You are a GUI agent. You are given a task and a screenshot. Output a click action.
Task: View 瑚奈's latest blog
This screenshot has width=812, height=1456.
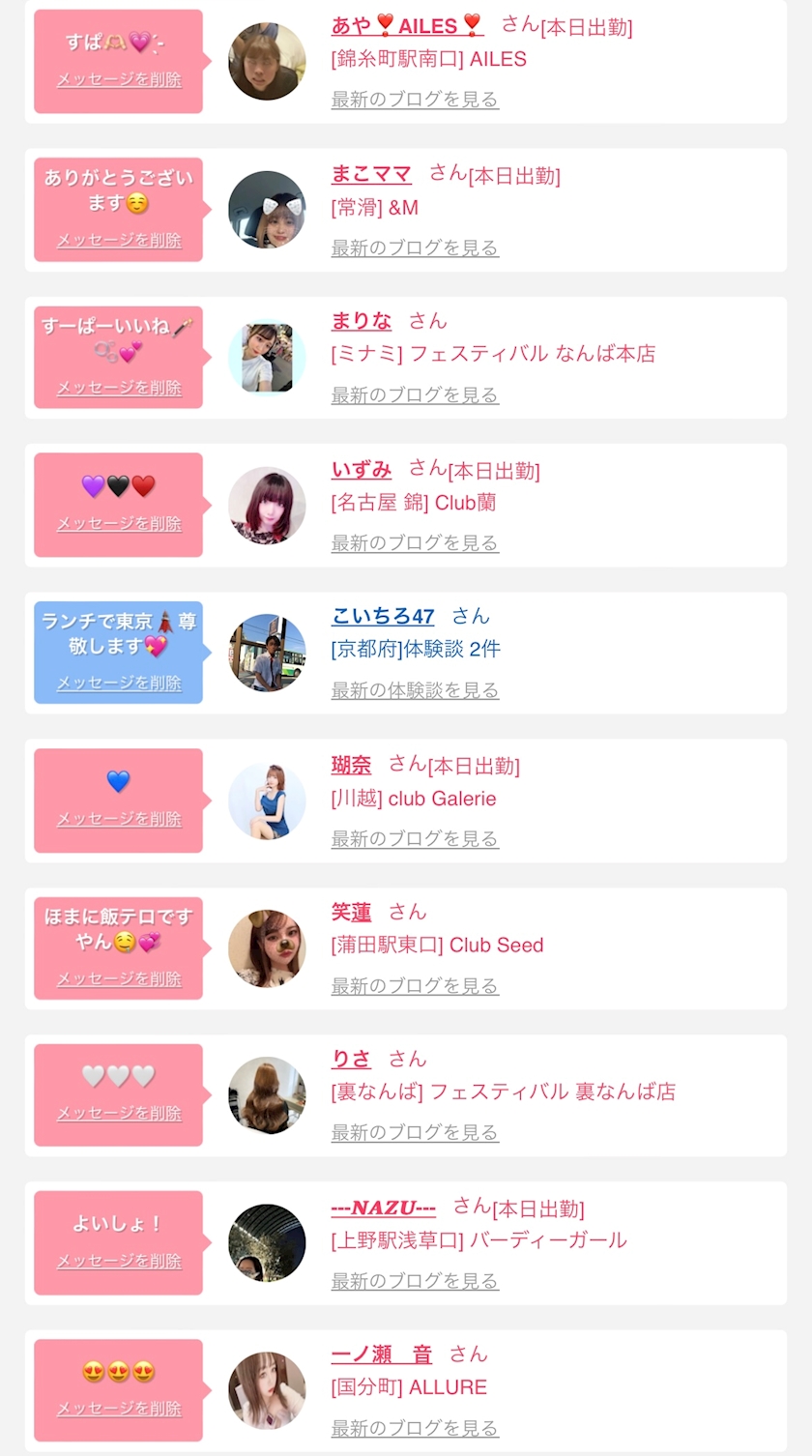415,838
